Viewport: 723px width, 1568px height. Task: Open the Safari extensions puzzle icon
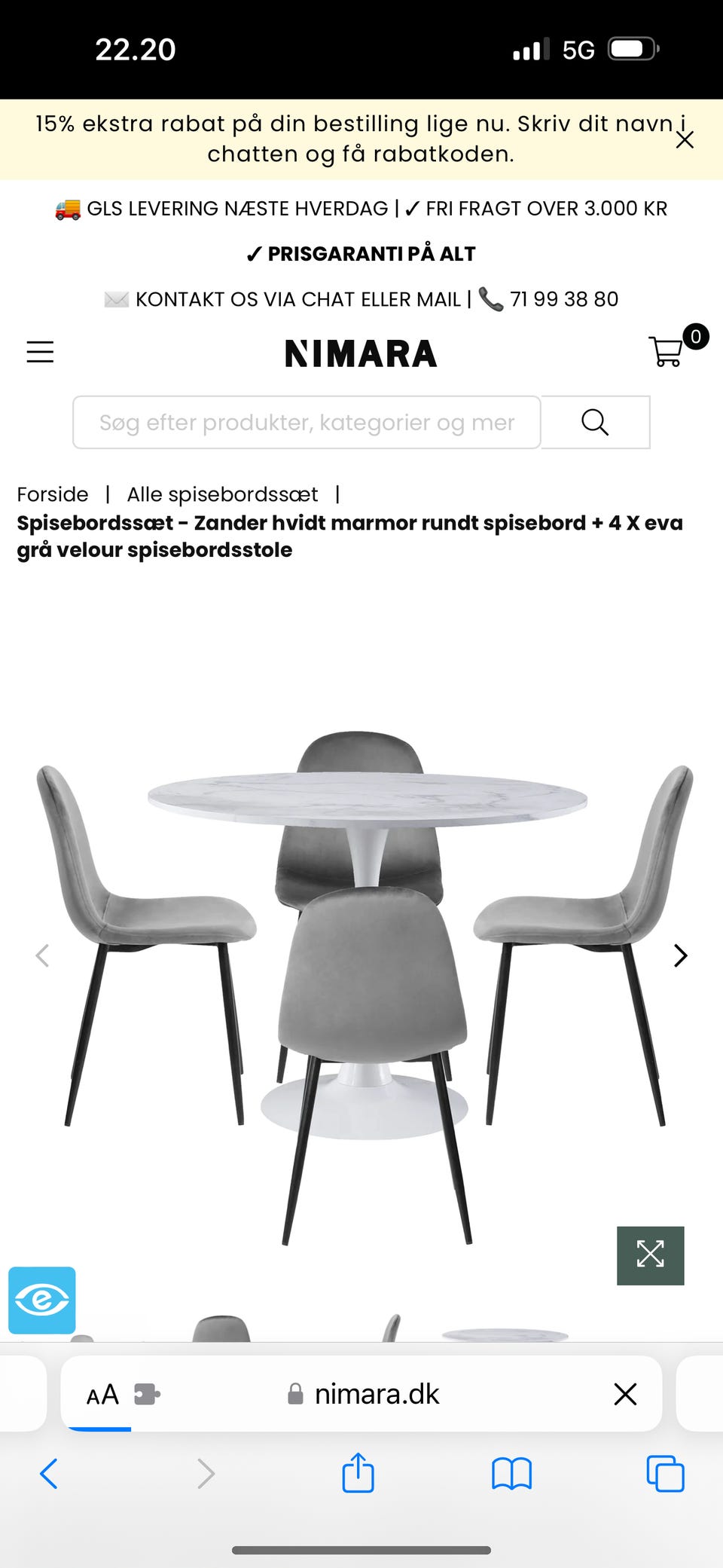tap(148, 1393)
